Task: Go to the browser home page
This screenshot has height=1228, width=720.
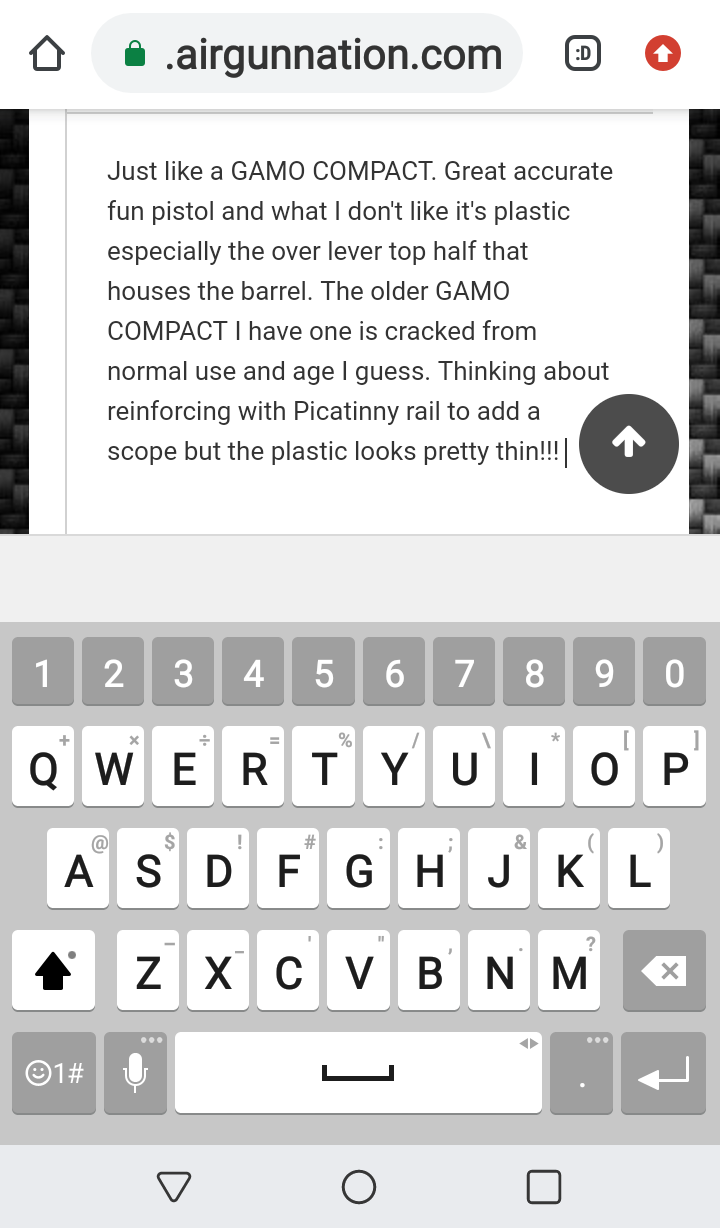Action: tap(47, 54)
